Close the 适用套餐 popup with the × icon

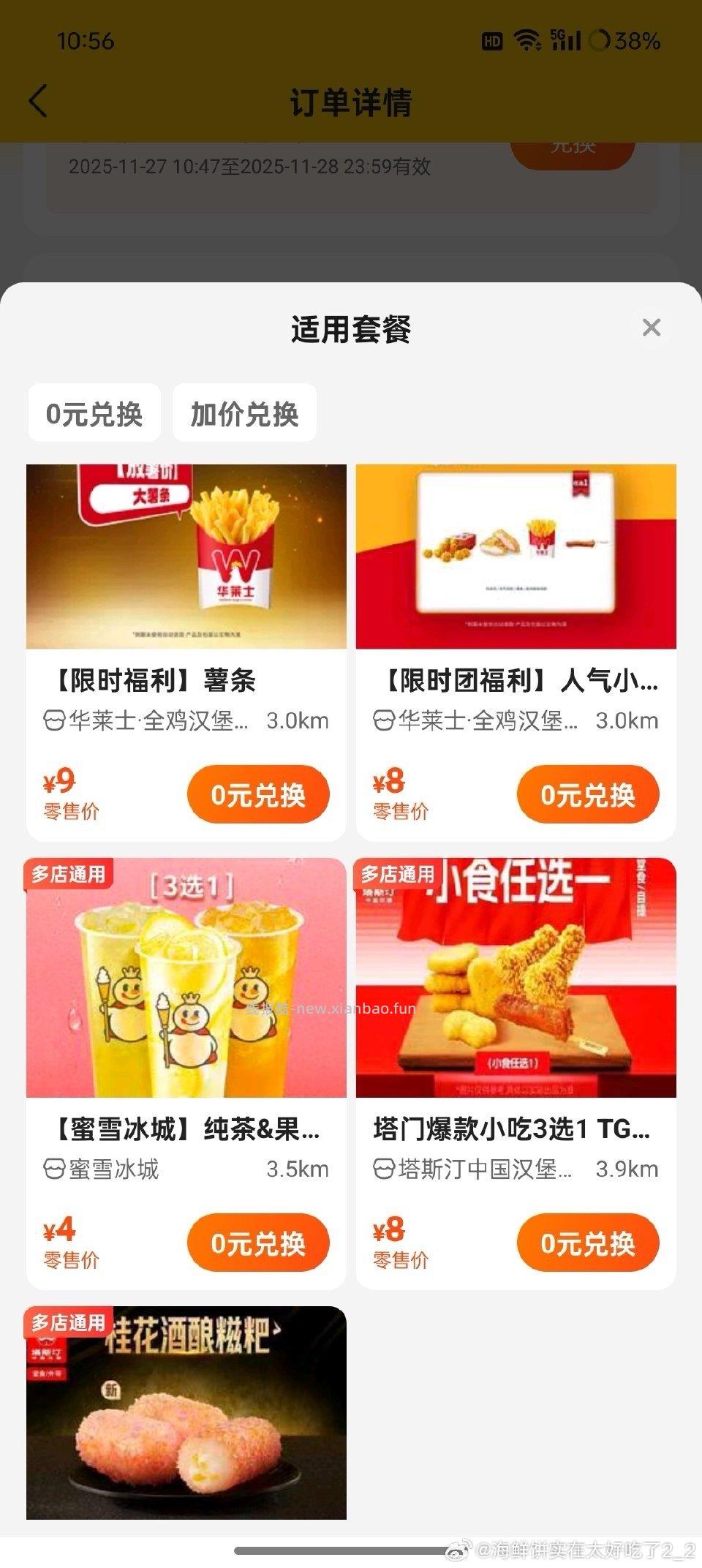click(652, 328)
